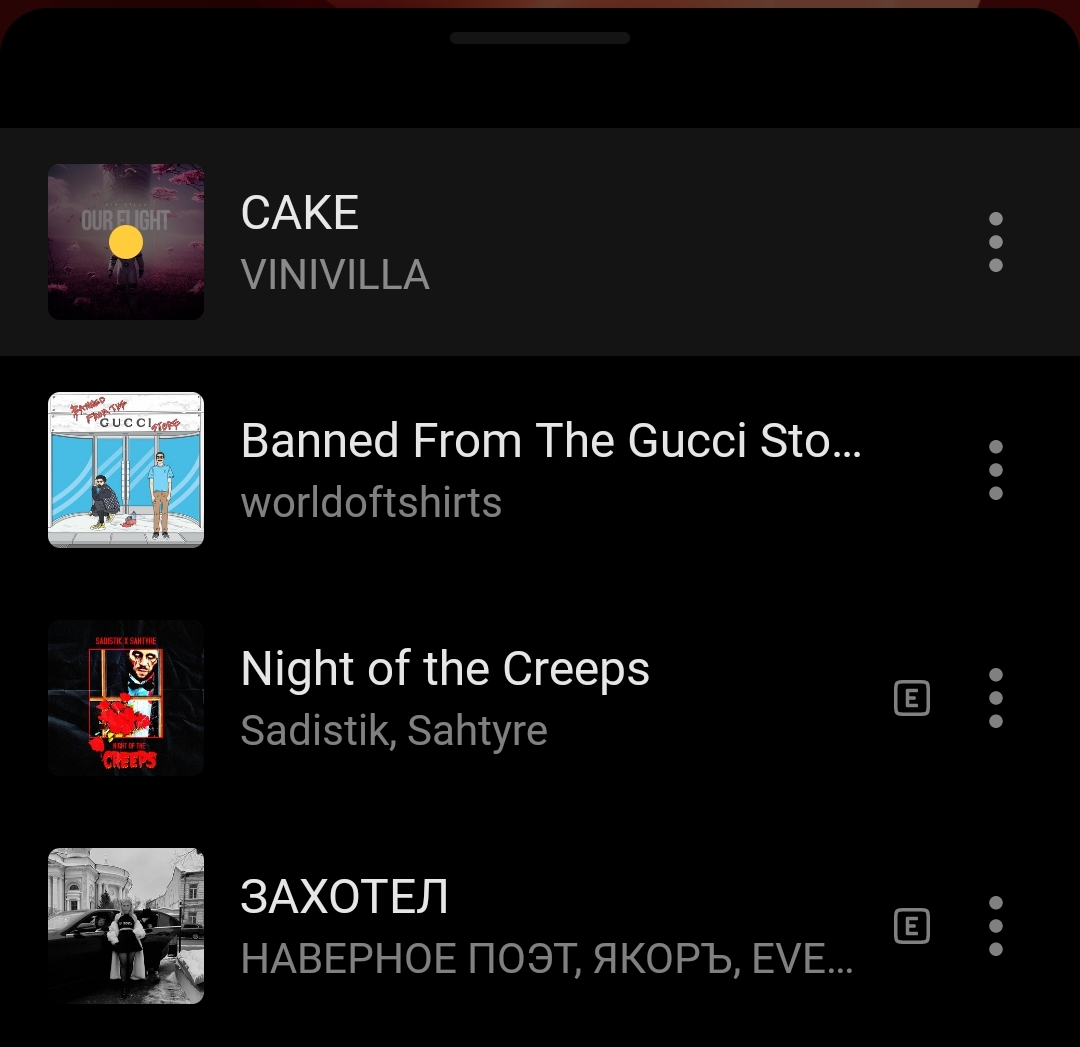Tap the sheet's top drag handle

pyautogui.click(x=540, y=38)
